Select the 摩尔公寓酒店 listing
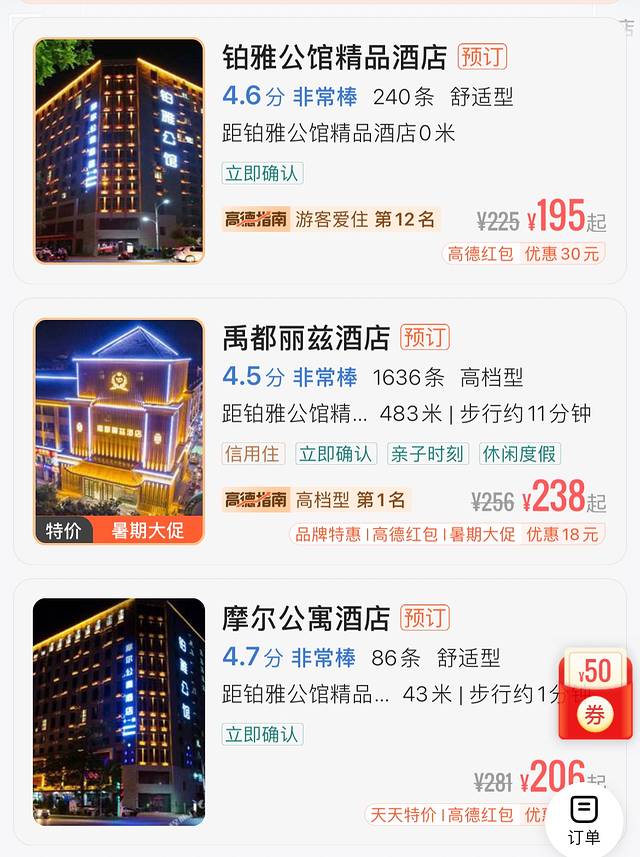Viewport: 640px width, 857px height. click(306, 618)
